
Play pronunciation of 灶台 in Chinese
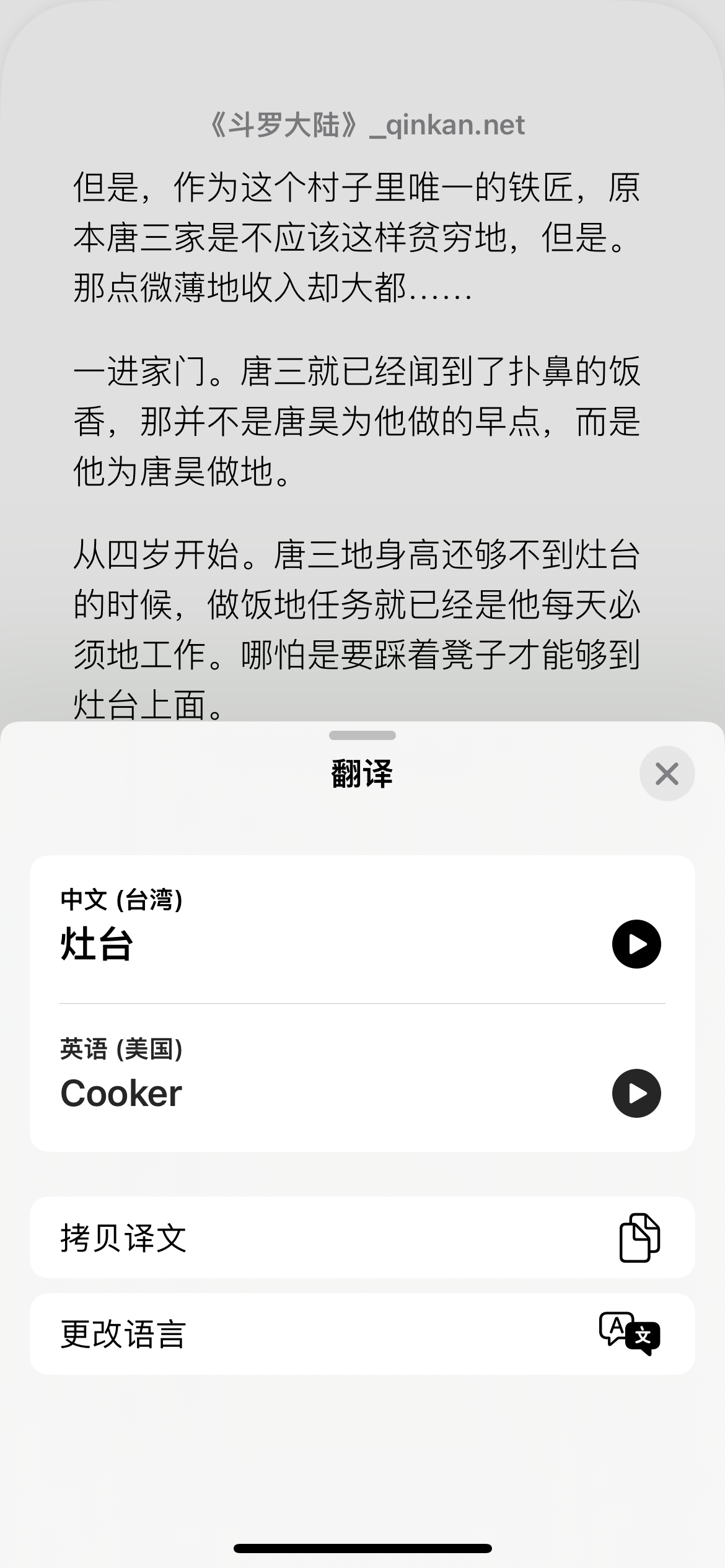(636, 944)
